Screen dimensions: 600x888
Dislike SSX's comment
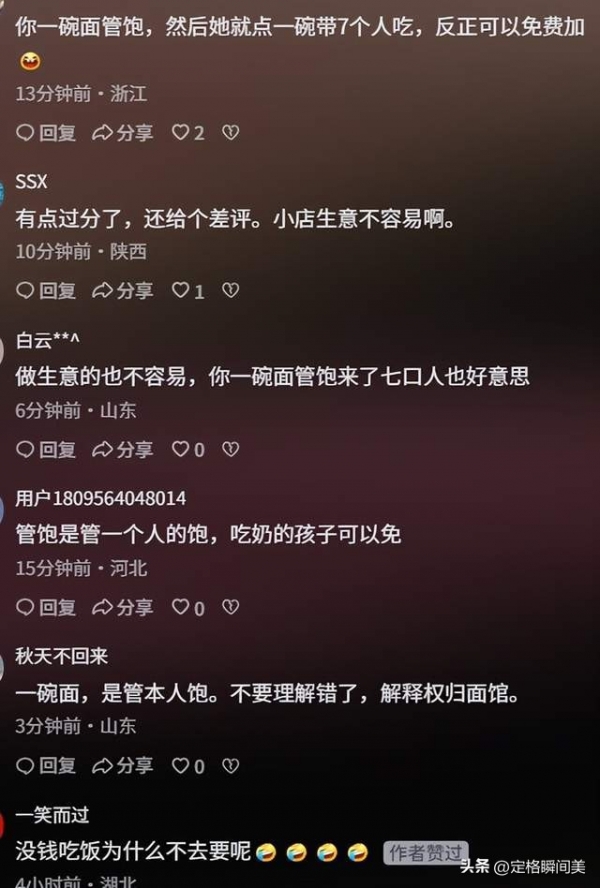click(x=230, y=291)
